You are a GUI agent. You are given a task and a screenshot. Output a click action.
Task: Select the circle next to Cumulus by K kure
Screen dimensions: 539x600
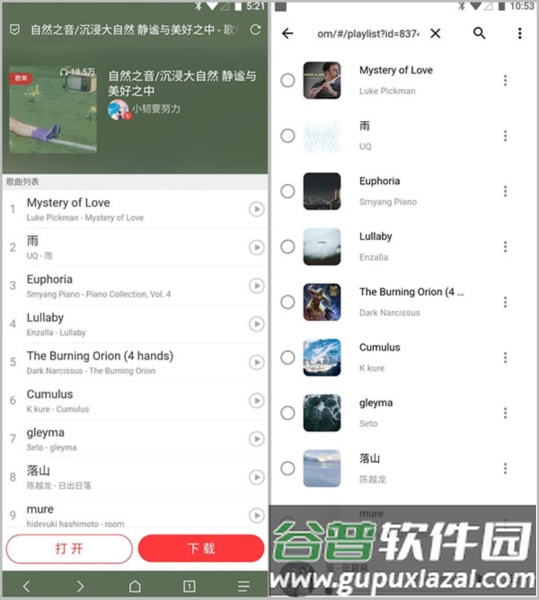click(x=288, y=357)
